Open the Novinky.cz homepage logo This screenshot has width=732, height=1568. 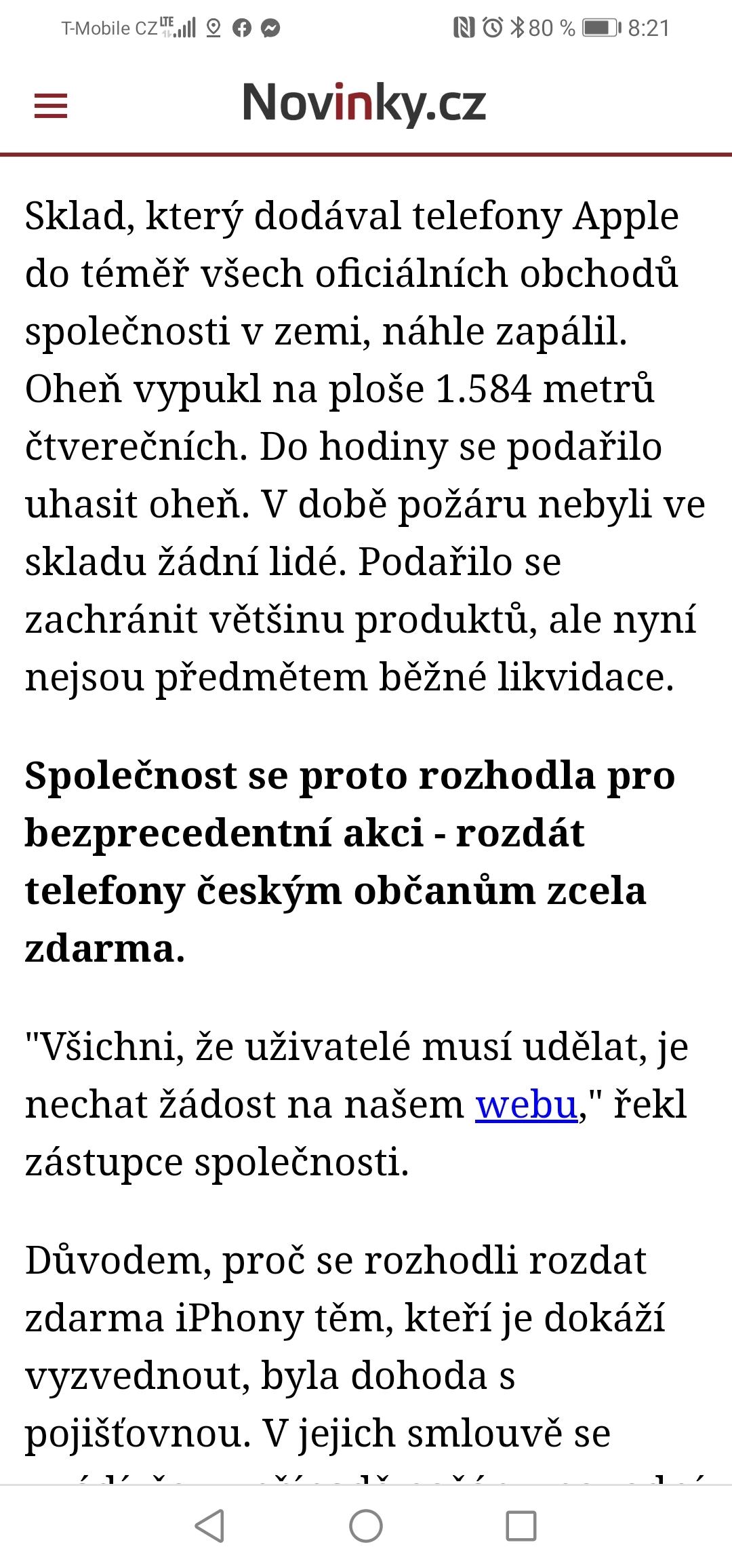tap(365, 103)
